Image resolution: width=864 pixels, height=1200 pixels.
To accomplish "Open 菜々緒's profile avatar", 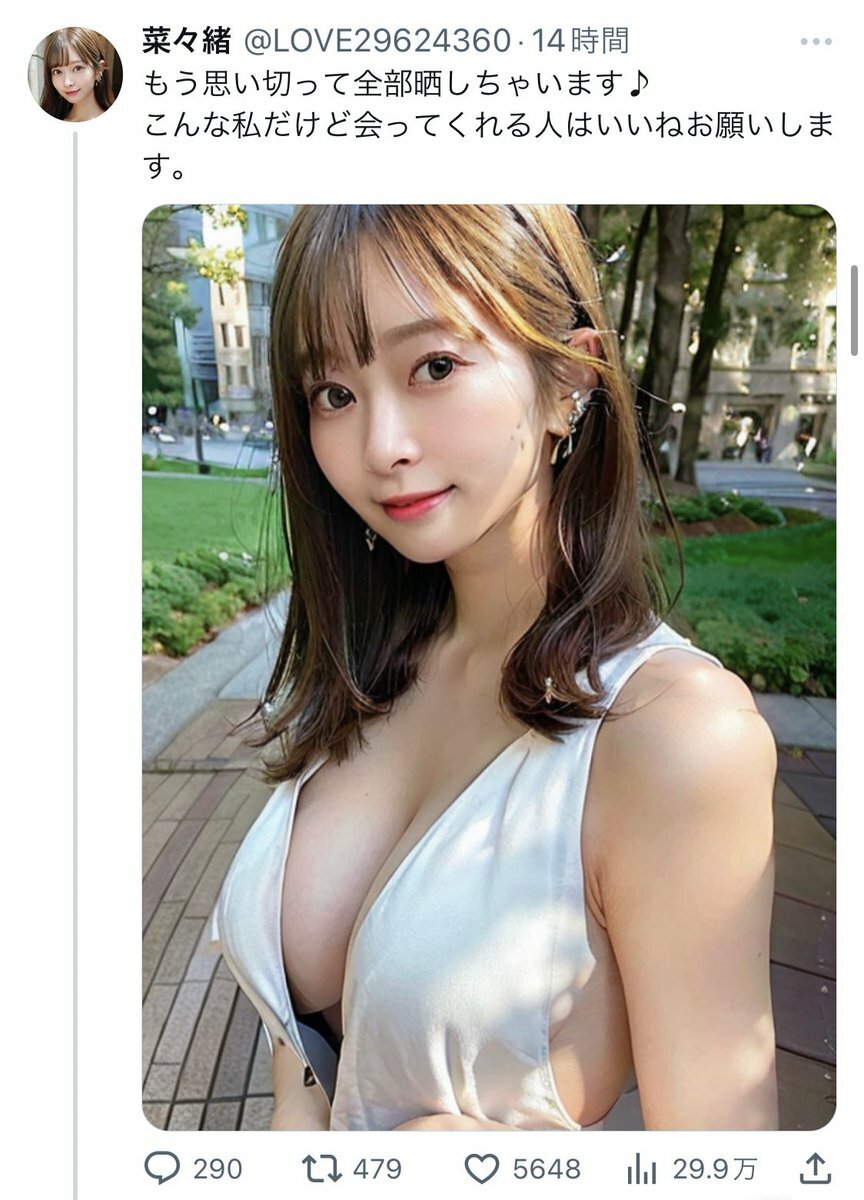I will pos(75,74).
